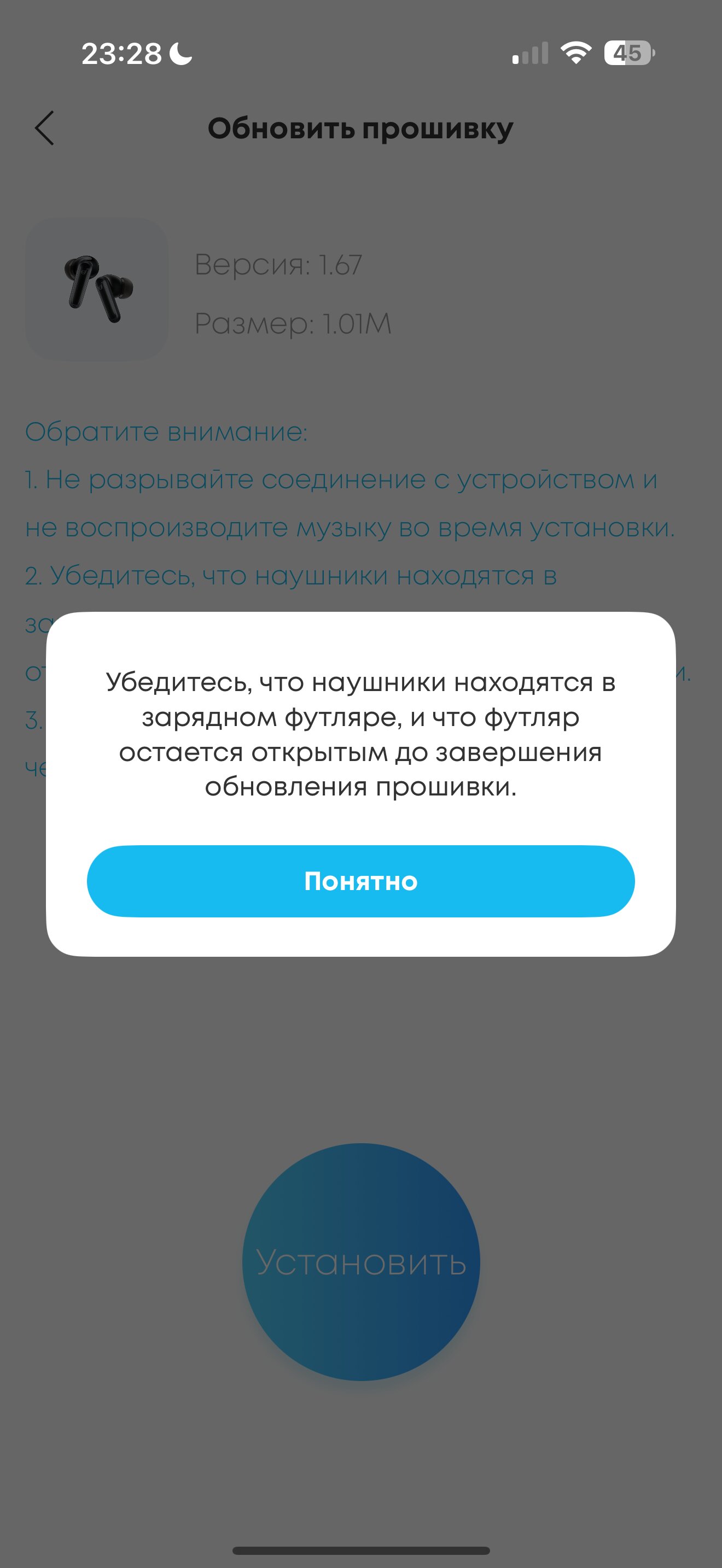Confirm the dialog with Понятно

(360, 881)
